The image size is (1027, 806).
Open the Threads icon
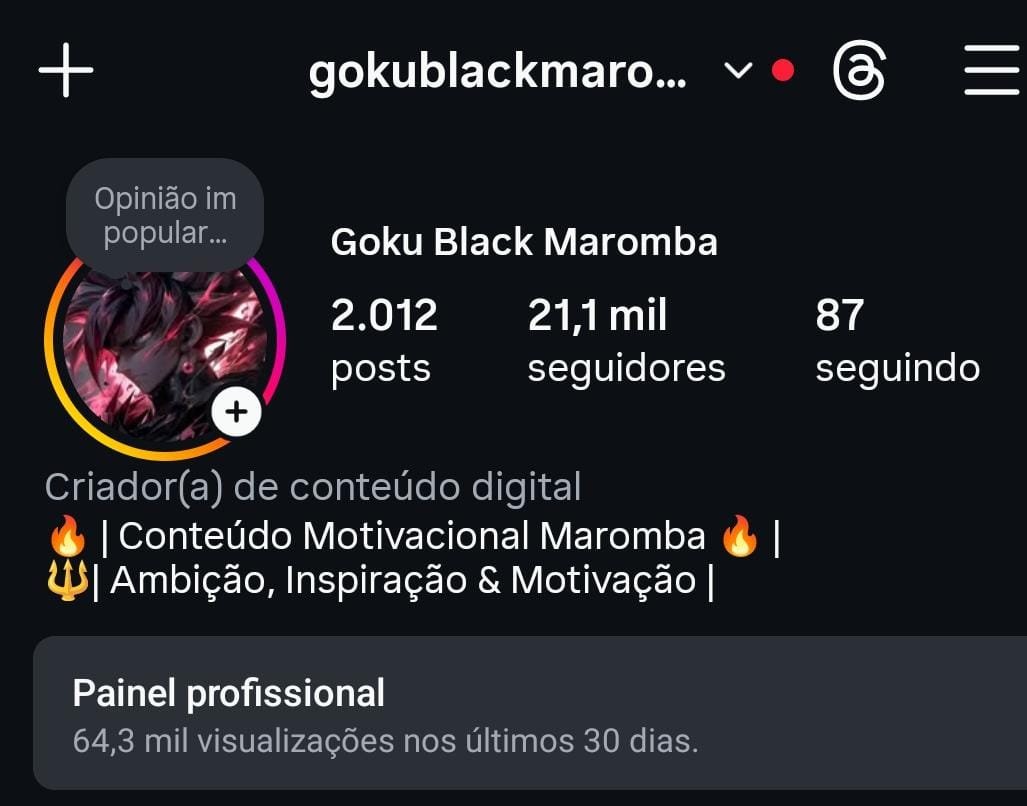859,72
